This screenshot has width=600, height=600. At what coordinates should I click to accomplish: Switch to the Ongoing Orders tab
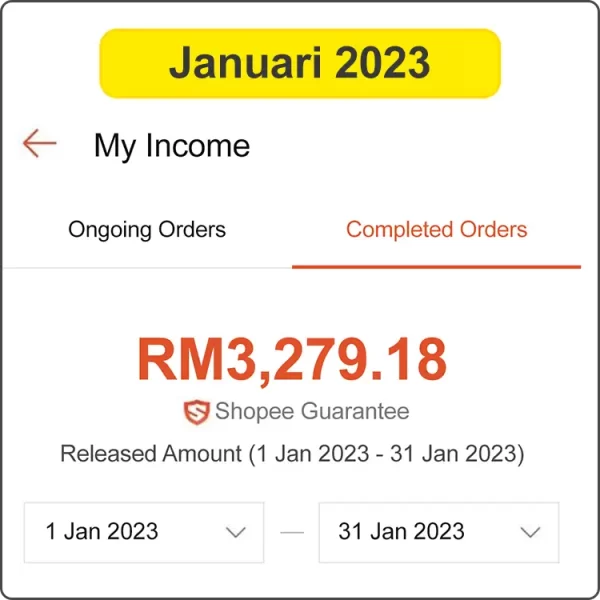(147, 230)
